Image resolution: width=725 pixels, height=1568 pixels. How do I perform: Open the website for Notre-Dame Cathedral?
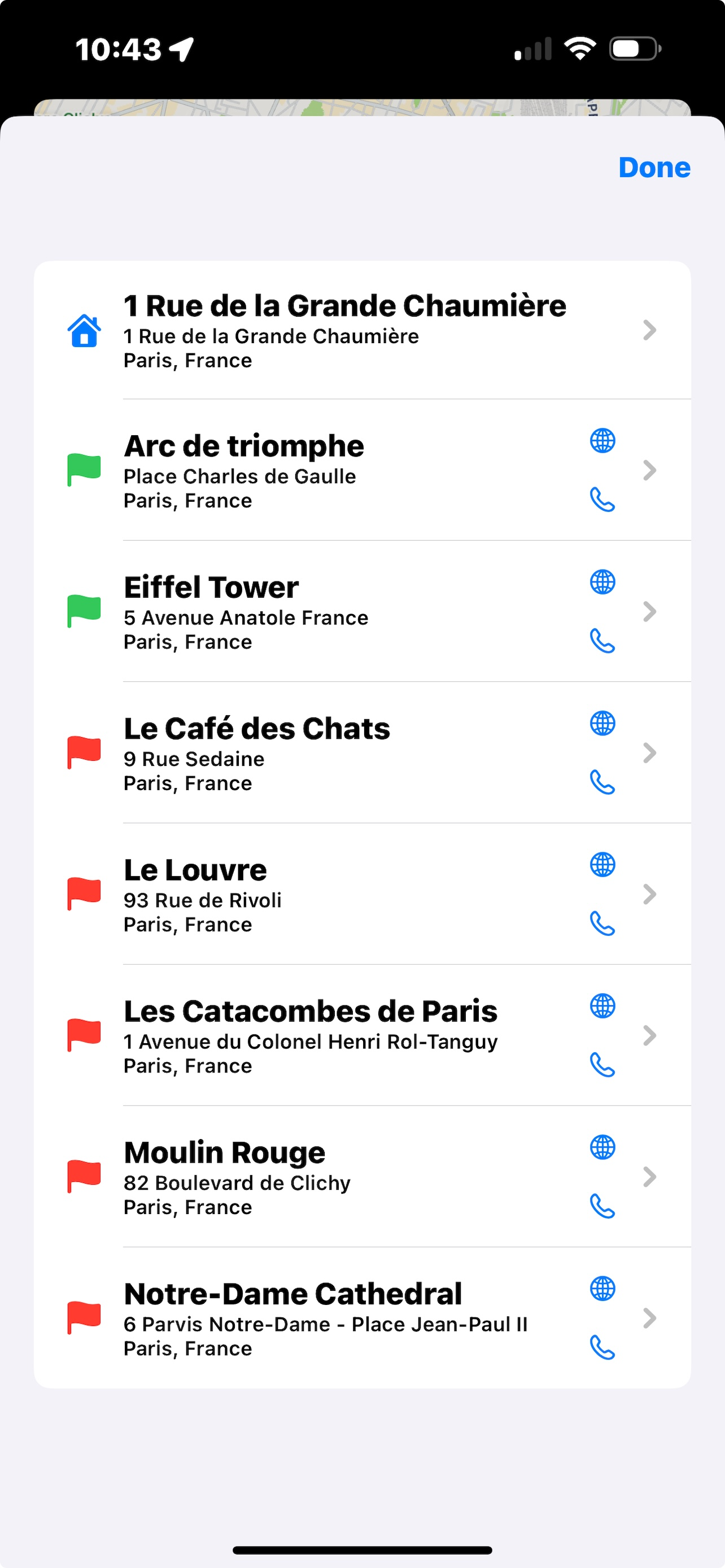pos(601,1289)
